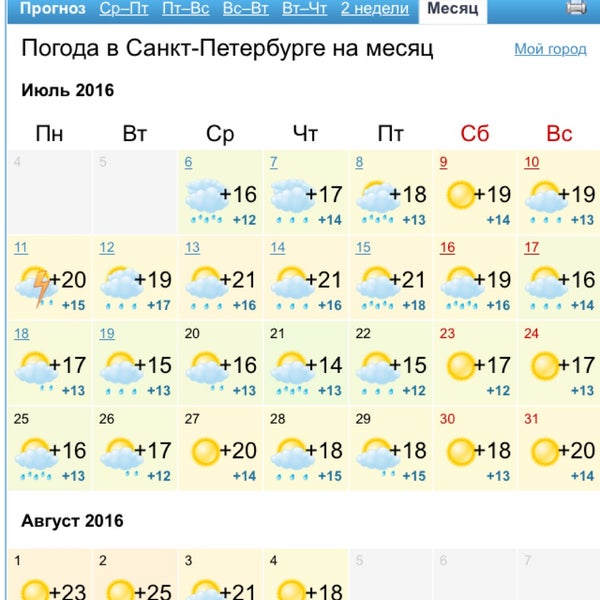Viewport: 600px width, 600px height.
Task: Open the forecast for July 7
Action: pos(273,162)
